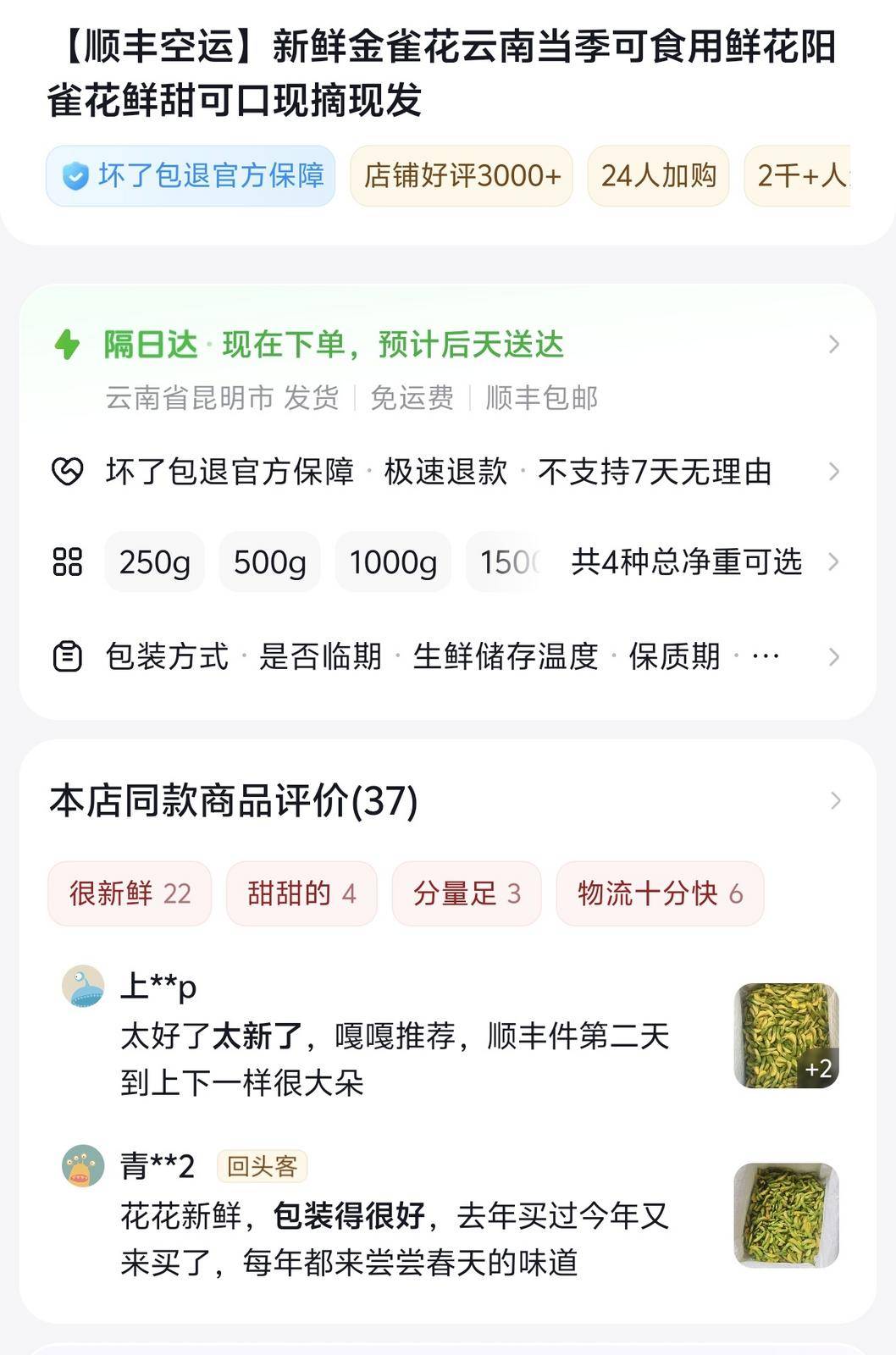This screenshot has height=1355, width=896.
Task: Select the 250g weight option
Action: click(x=155, y=562)
